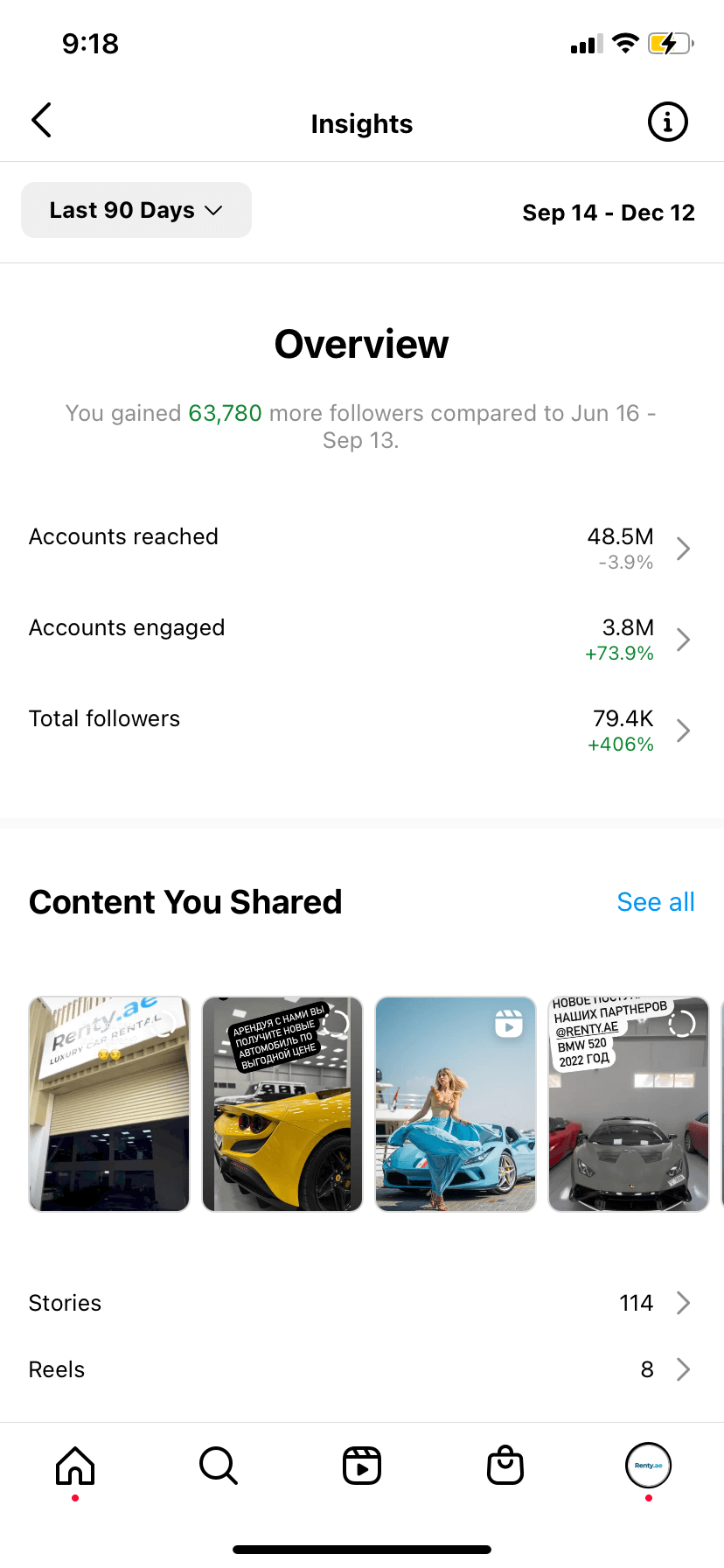The width and height of the screenshot is (724, 1568).
Task: Open the info icon
Action: (x=667, y=122)
